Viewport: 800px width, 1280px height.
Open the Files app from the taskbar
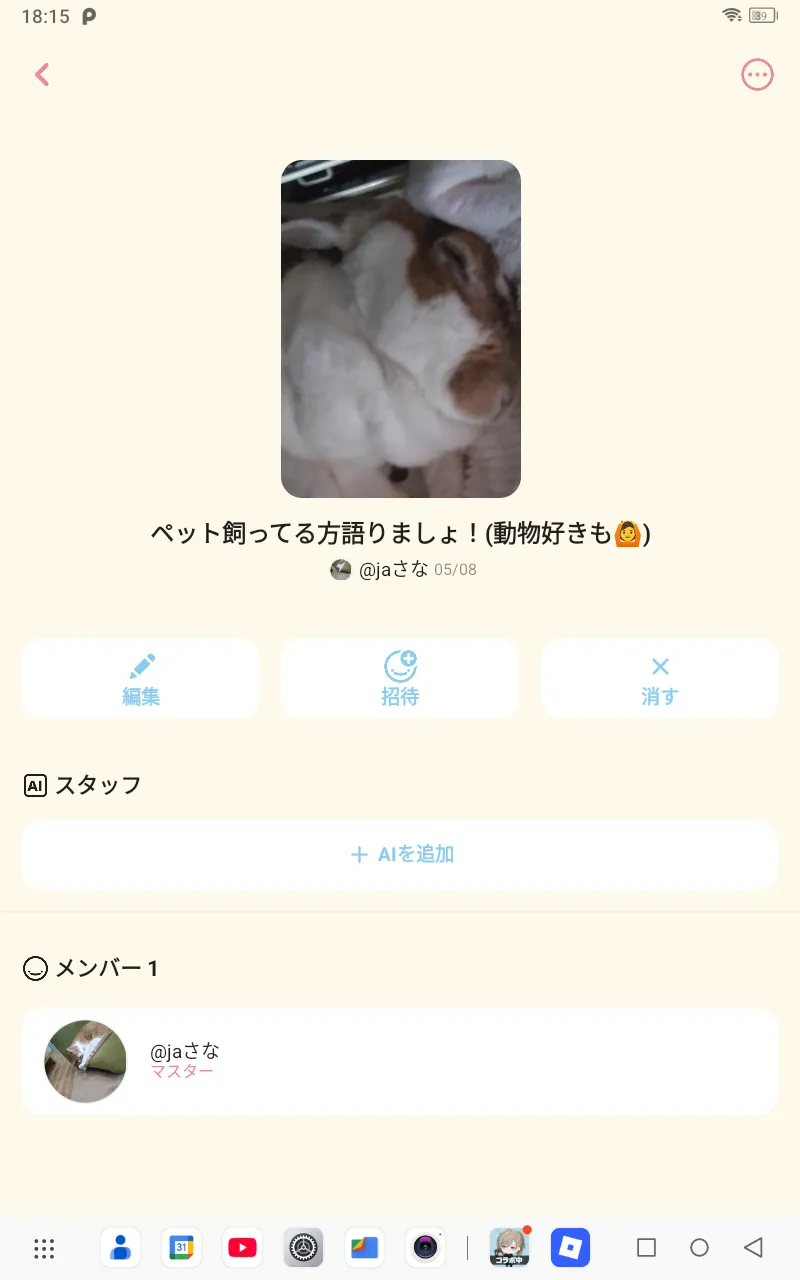click(x=364, y=1248)
